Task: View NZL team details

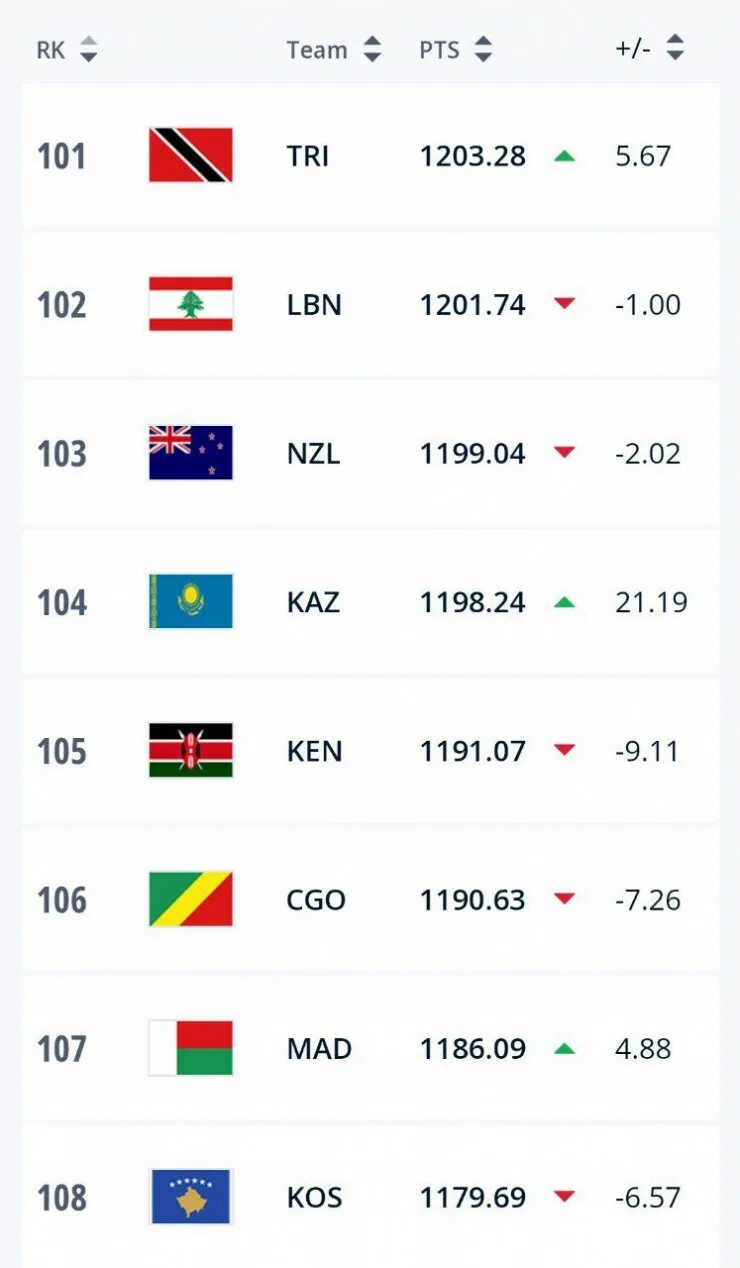Action: (x=370, y=453)
